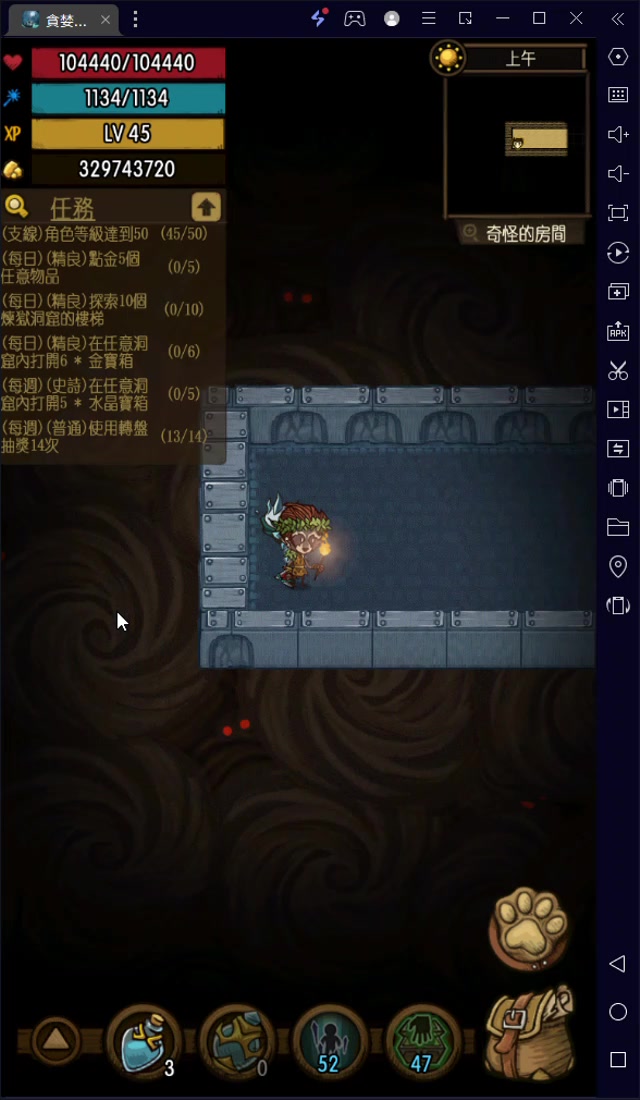640x1100 pixels.
Task: Open the weekly spin wheel quest entry
Action: tap(104, 436)
